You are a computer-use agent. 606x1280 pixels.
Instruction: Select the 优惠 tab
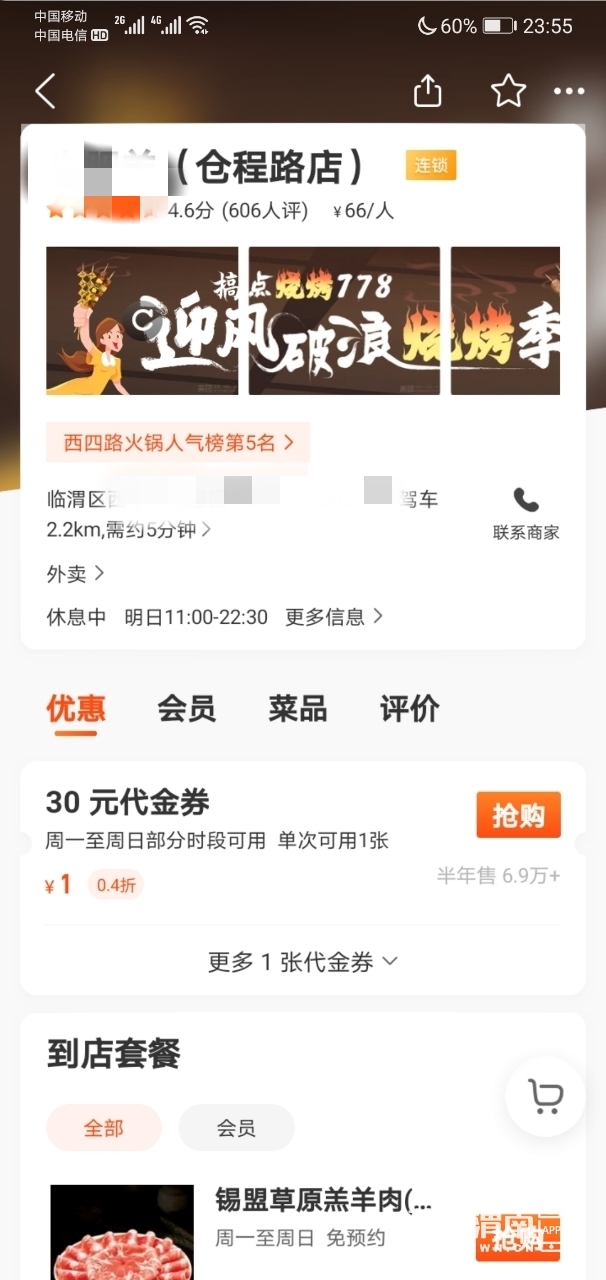(76, 709)
